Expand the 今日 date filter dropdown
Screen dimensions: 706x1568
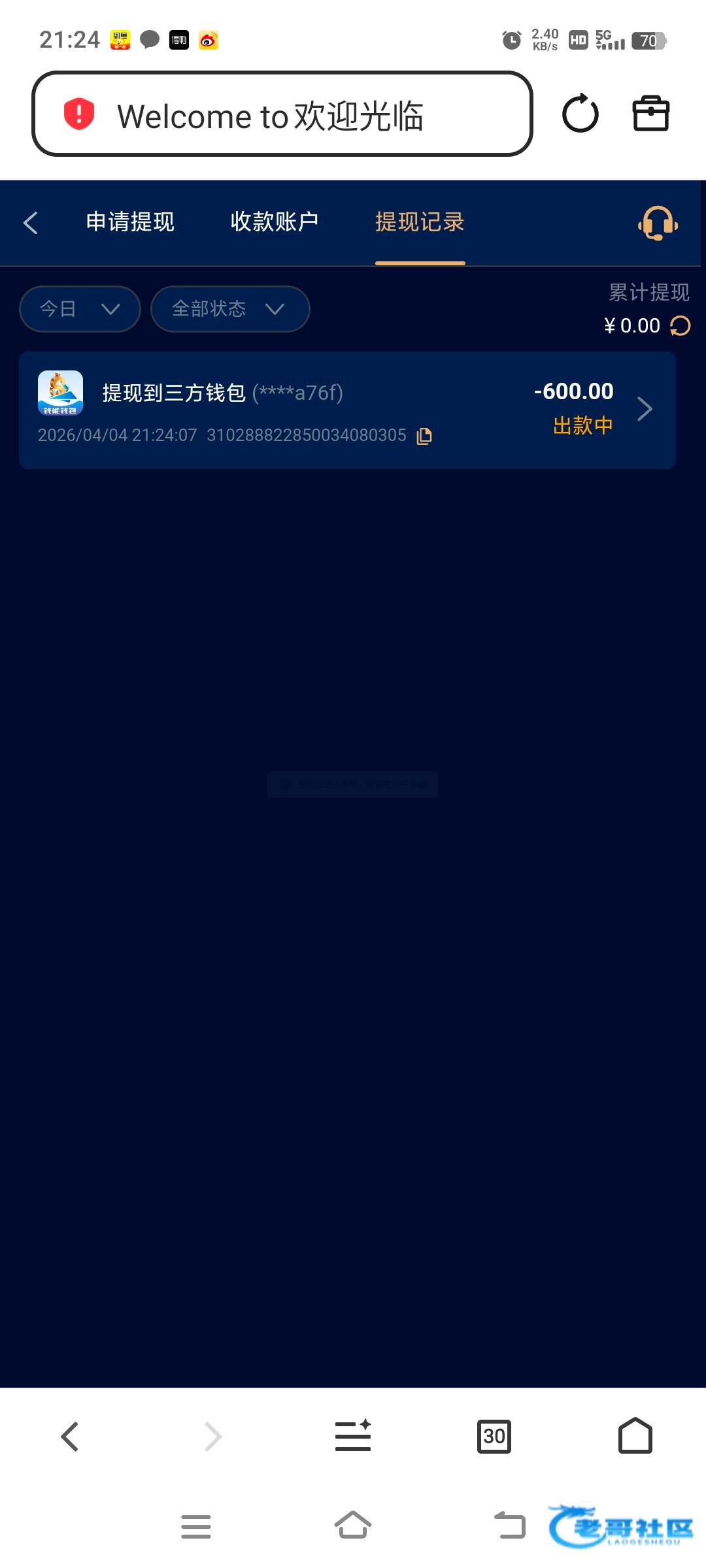click(80, 309)
